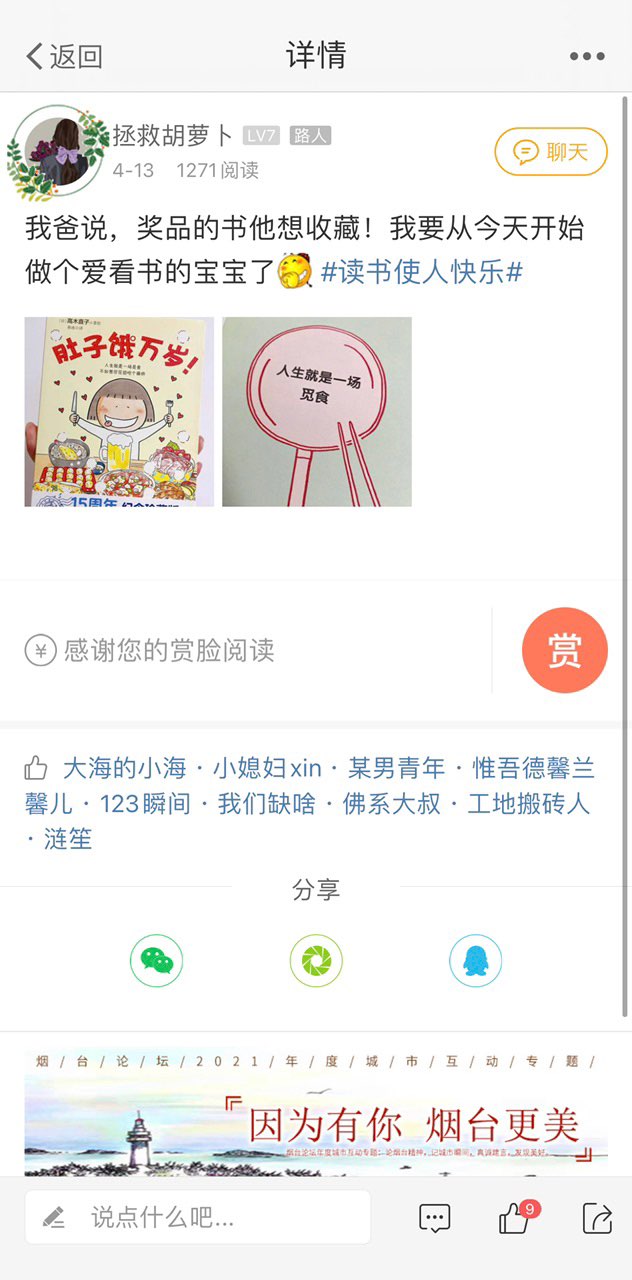Viewport: 632px width, 1280px height.
Task: Tap the 说点什么吧 comment field
Action: [198, 1217]
